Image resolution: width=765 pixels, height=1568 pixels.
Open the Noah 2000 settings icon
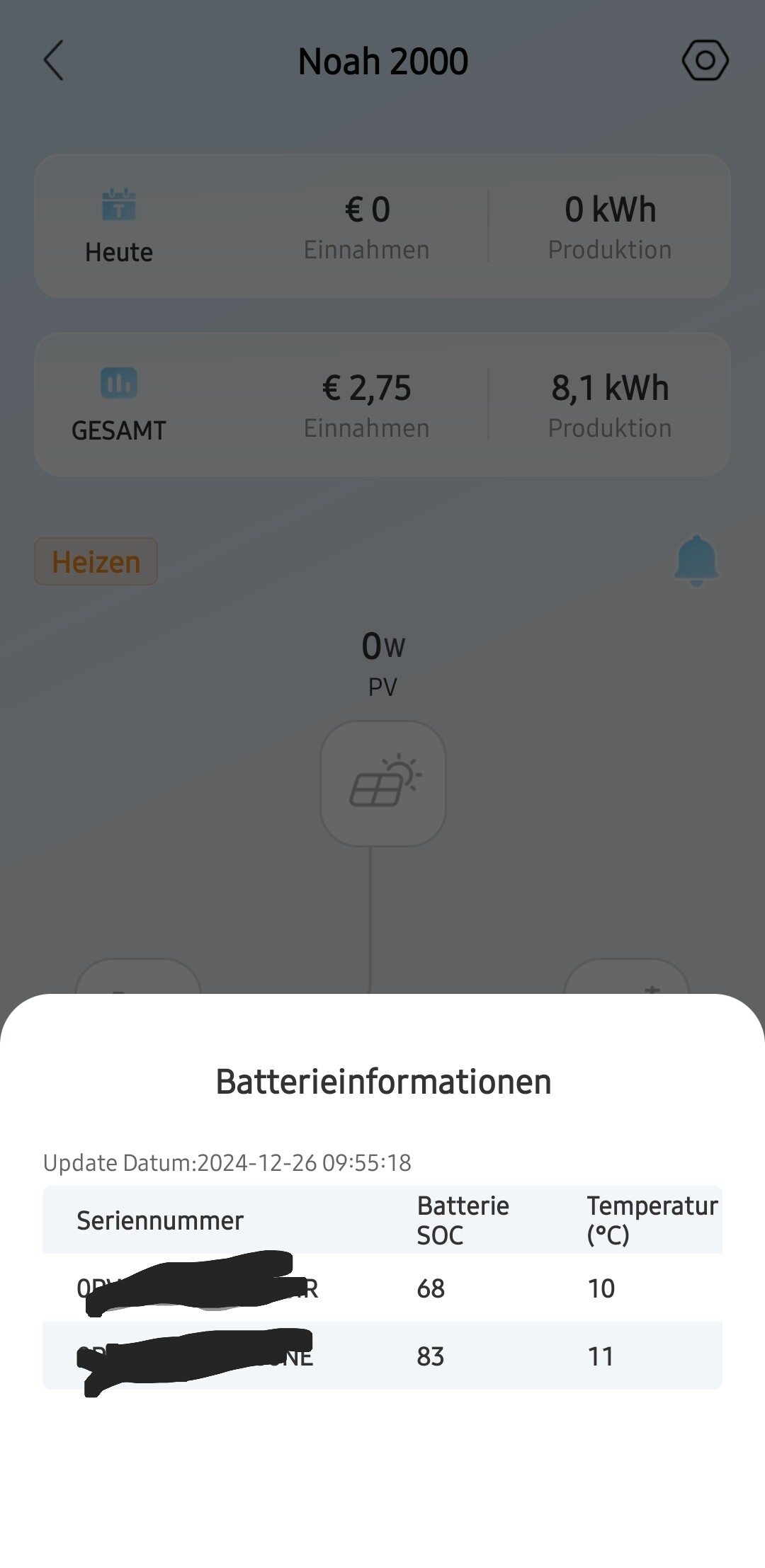[705, 60]
